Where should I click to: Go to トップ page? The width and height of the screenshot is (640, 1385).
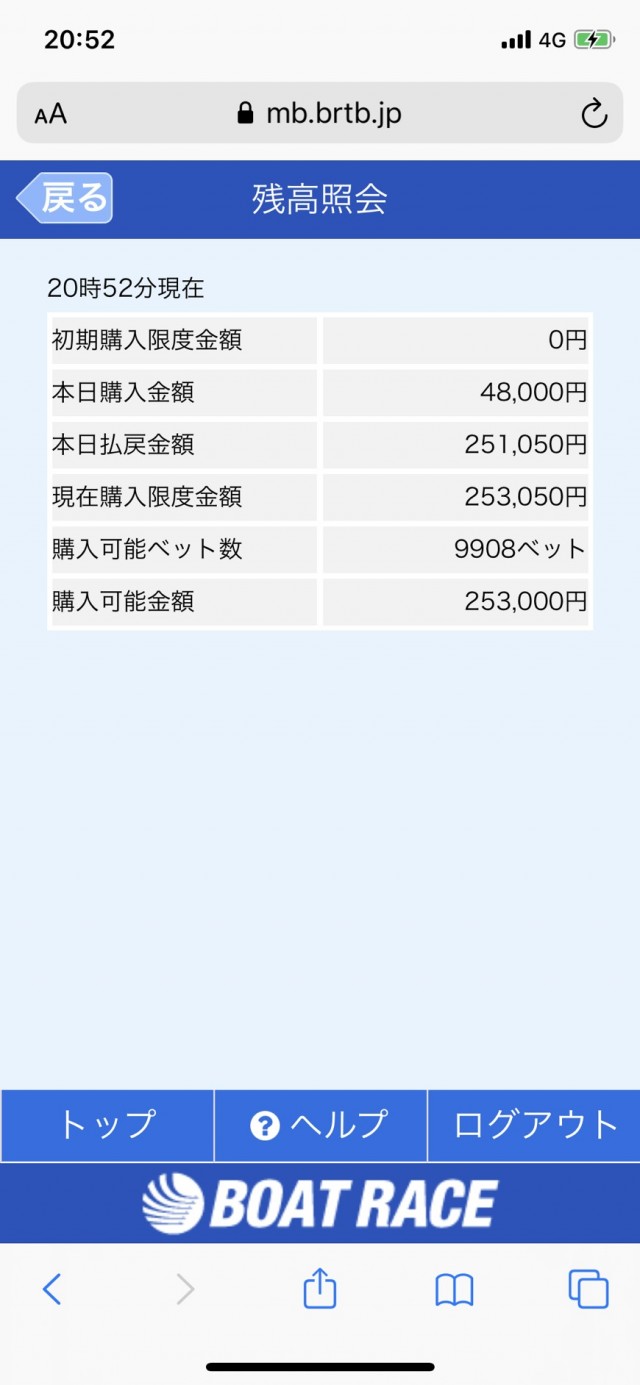click(x=107, y=1125)
